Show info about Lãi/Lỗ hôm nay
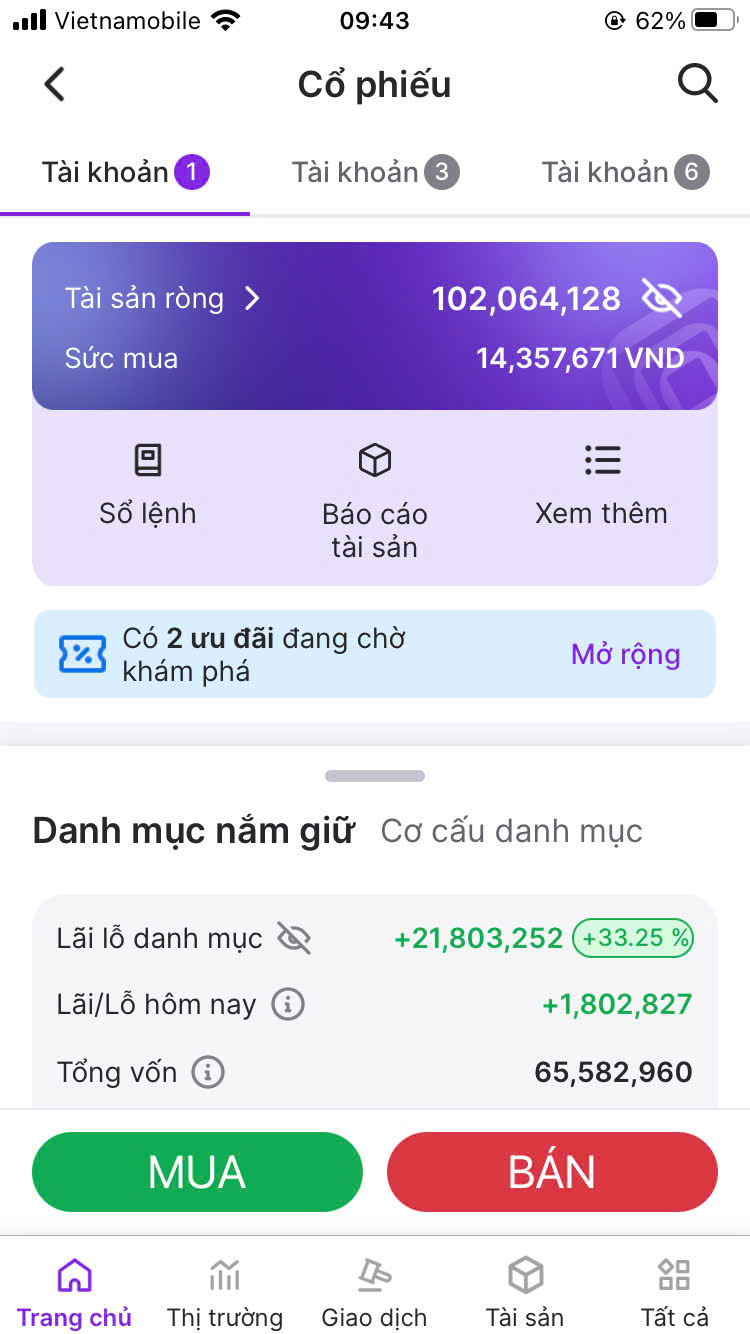Viewport: 750px width, 1334px height. click(x=288, y=1004)
